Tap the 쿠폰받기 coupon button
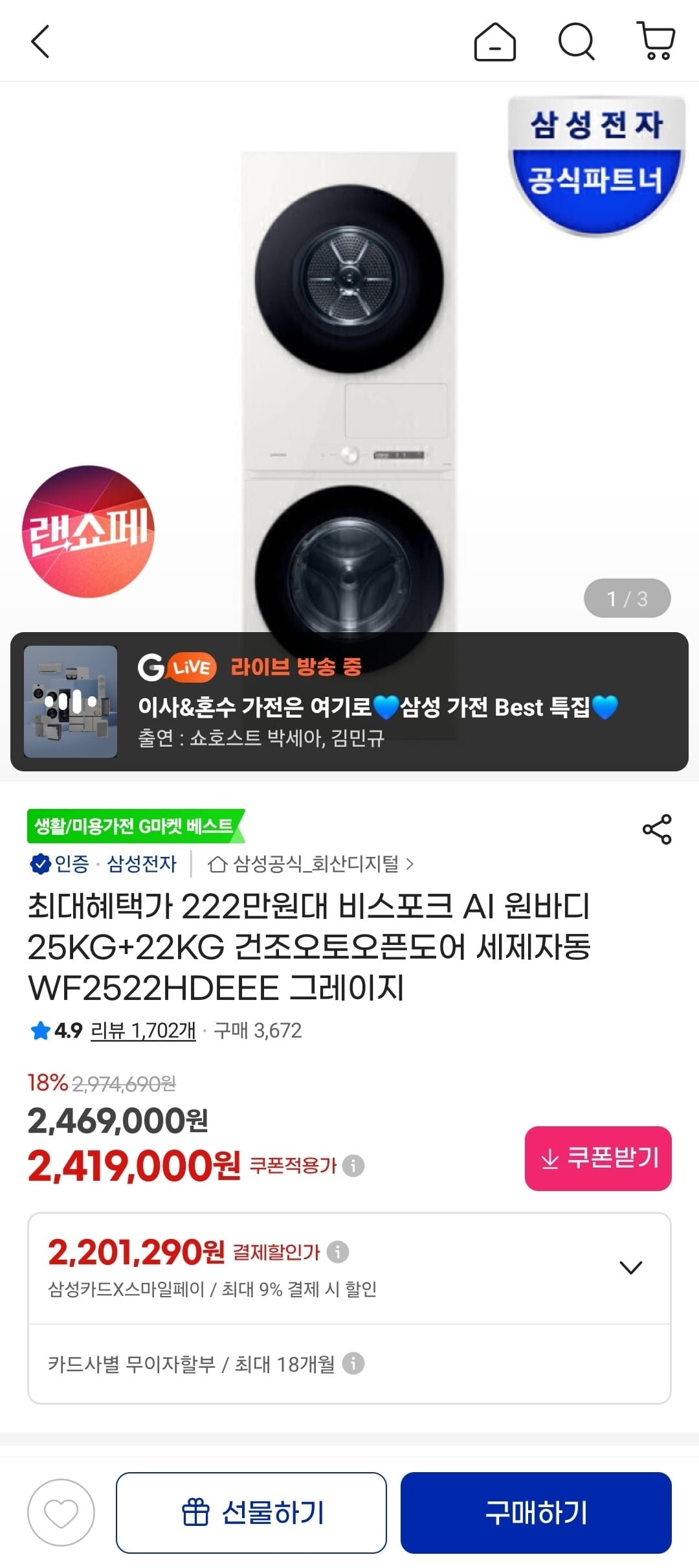This screenshot has height=1568, width=699. 598,1158
